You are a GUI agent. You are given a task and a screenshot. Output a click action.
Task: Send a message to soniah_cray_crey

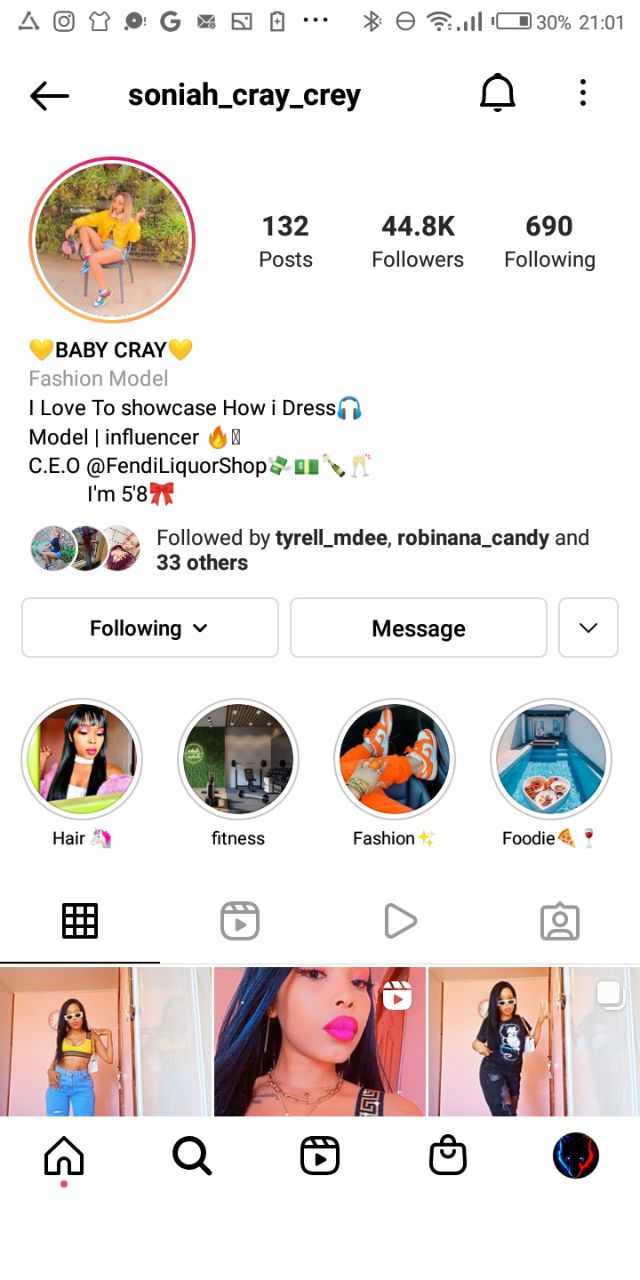[418, 628]
